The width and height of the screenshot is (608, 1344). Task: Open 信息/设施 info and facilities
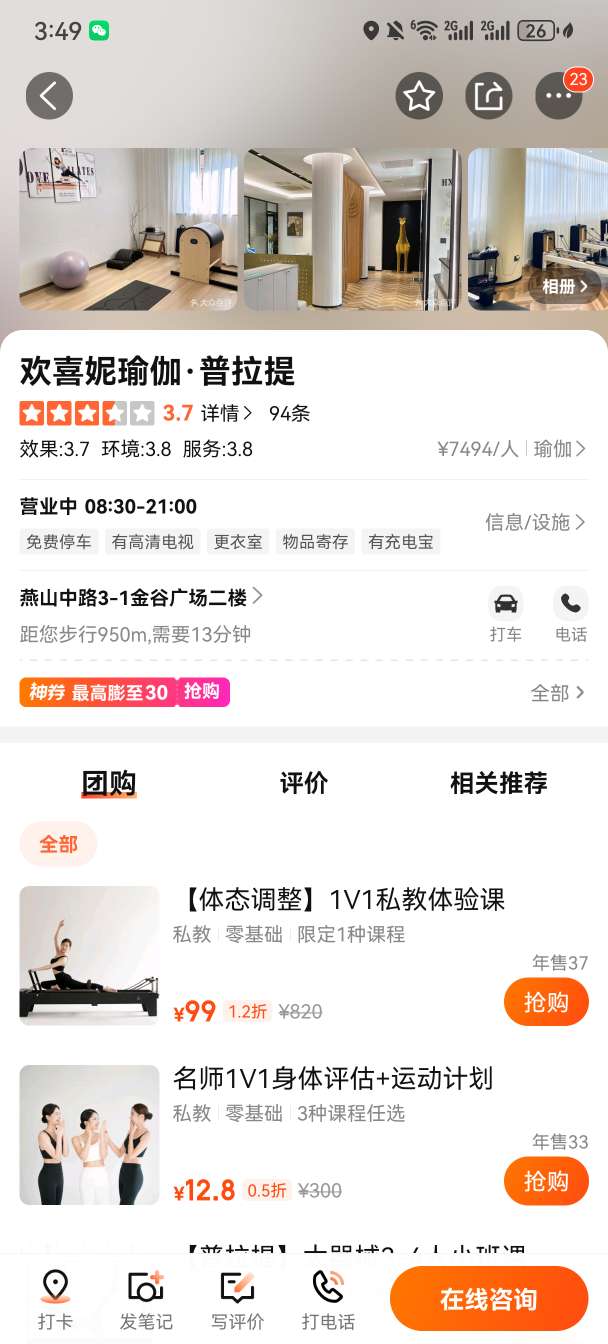click(535, 522)
